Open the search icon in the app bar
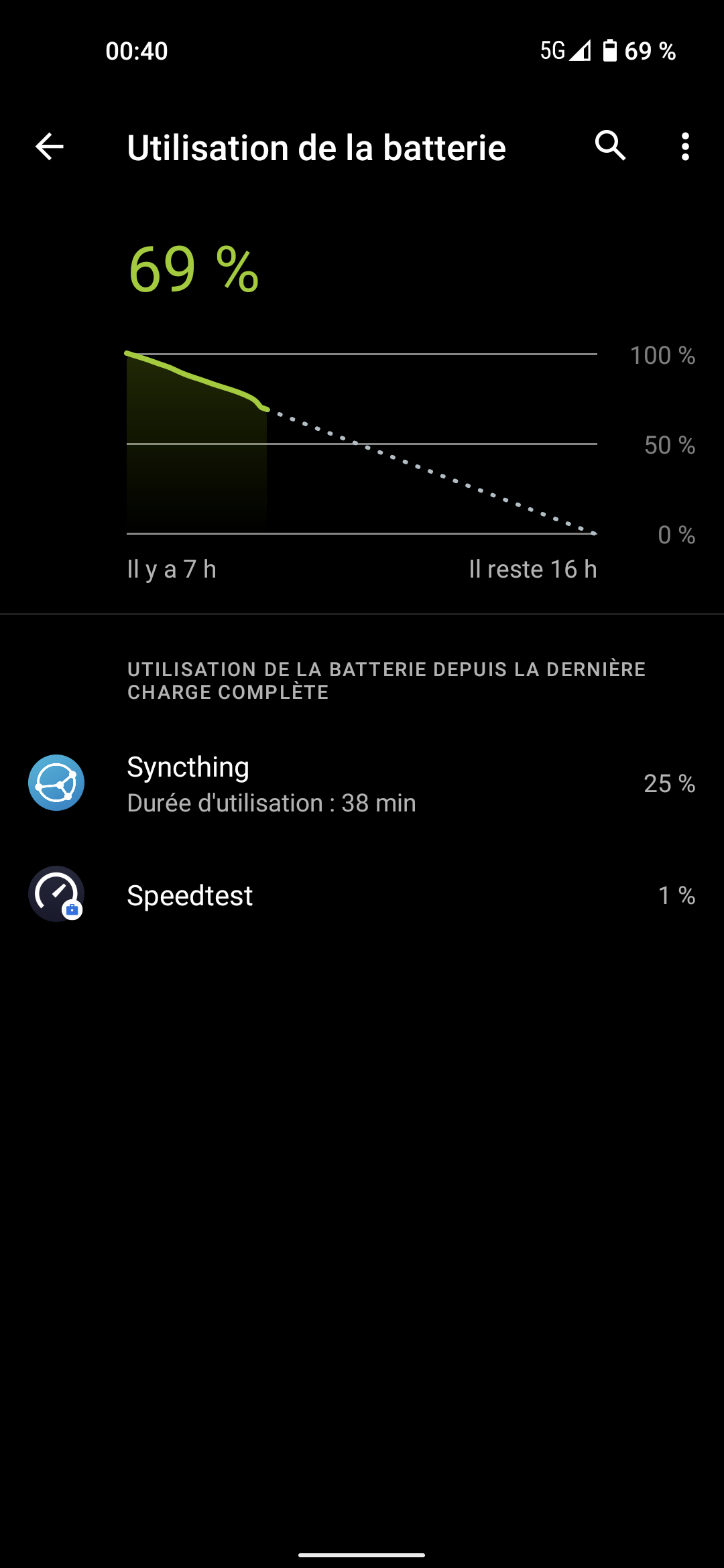Viewport: 724px width, 1568px height. (x=610, y=145)
